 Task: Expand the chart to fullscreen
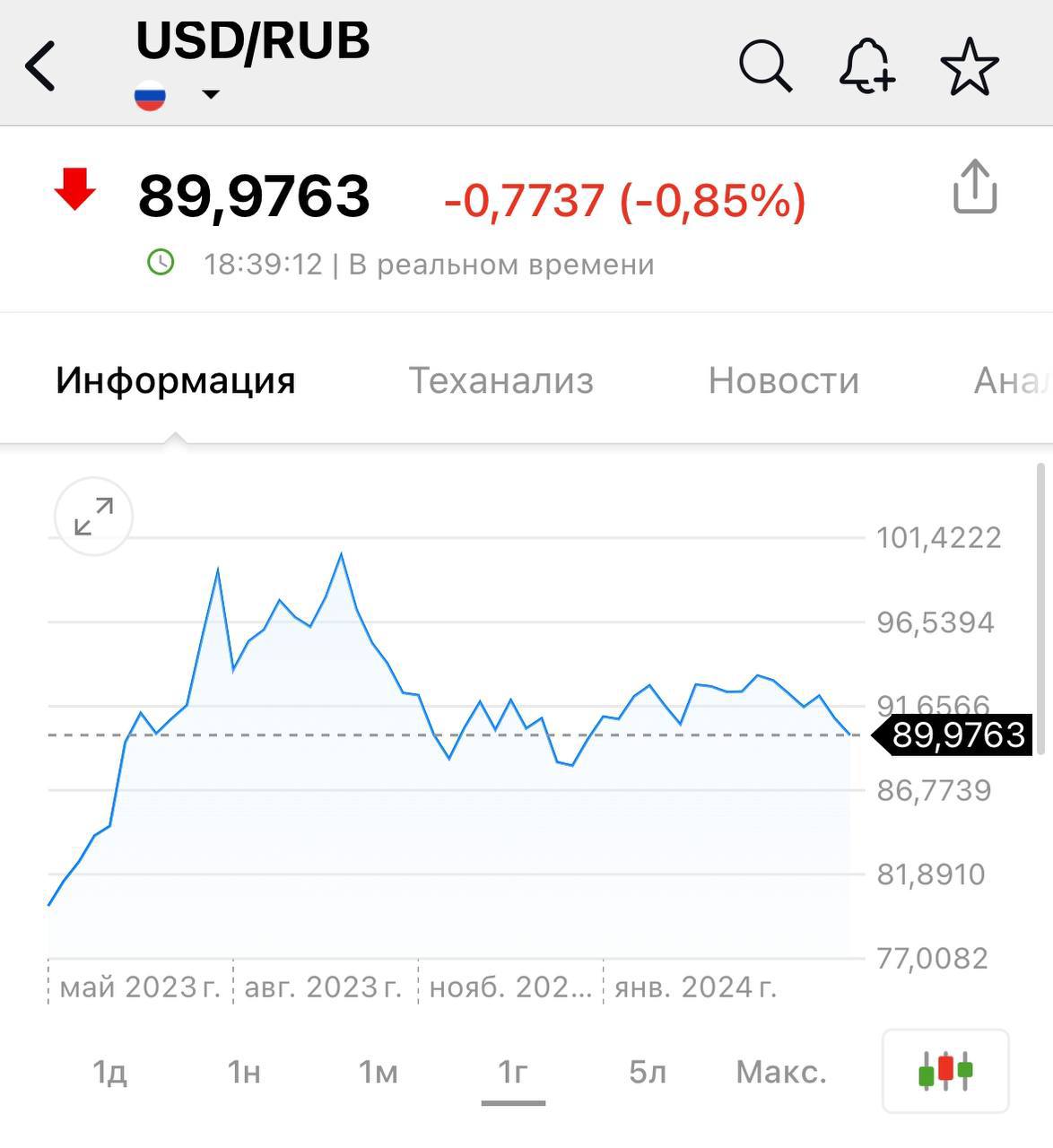(93, 517)
